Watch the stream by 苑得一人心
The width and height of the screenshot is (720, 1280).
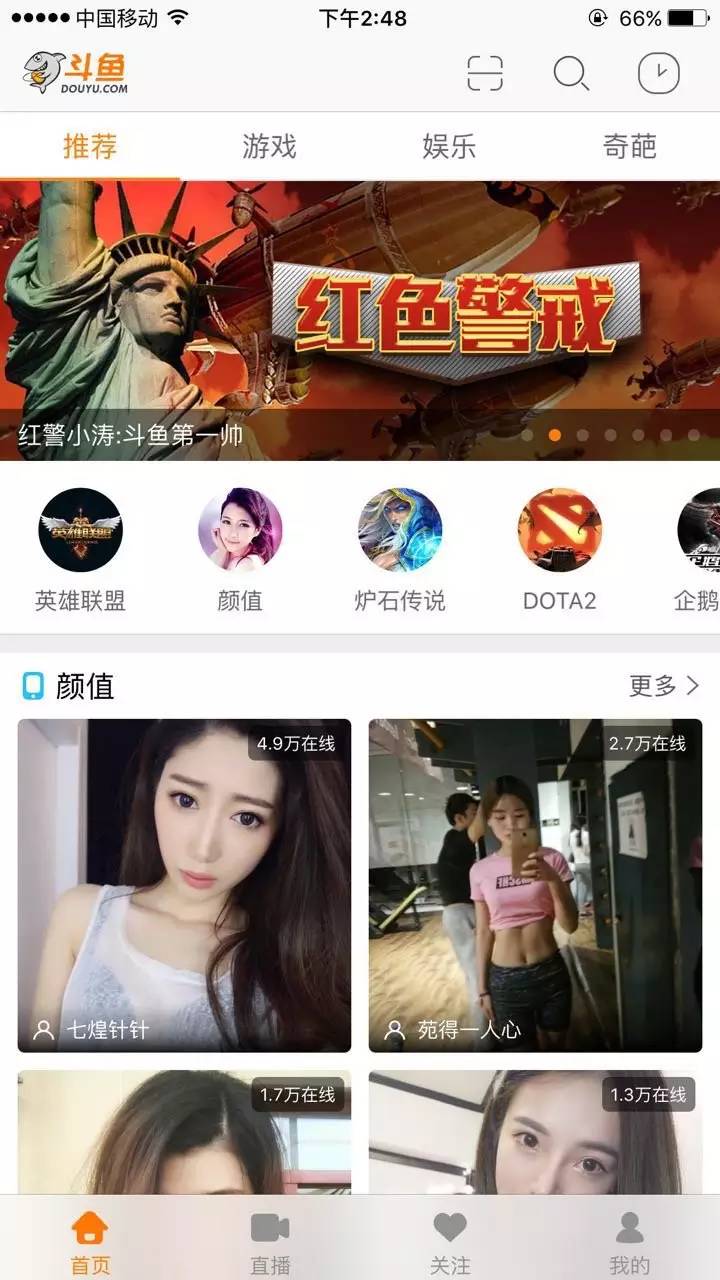pyautogui.click(x=535, y=885)
